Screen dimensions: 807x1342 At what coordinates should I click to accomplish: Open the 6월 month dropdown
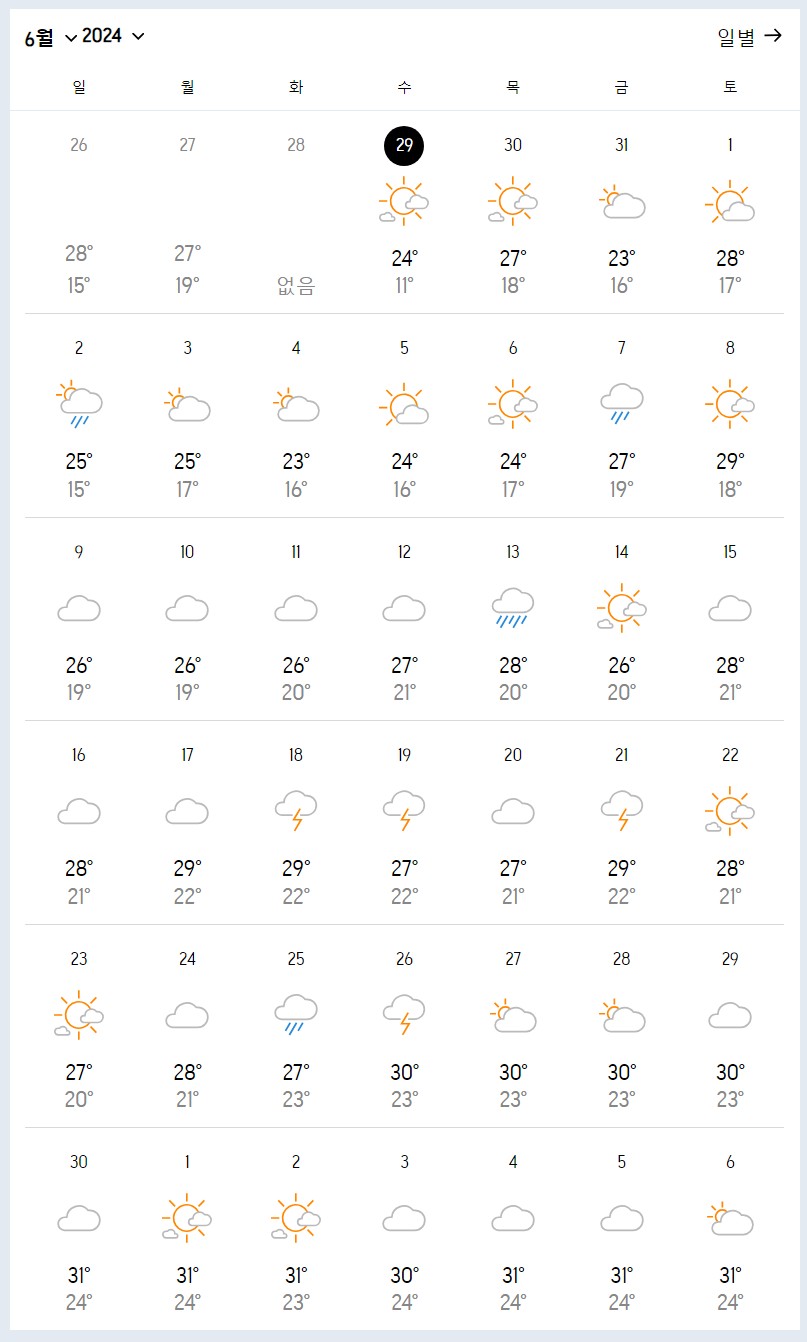point(50,37)
